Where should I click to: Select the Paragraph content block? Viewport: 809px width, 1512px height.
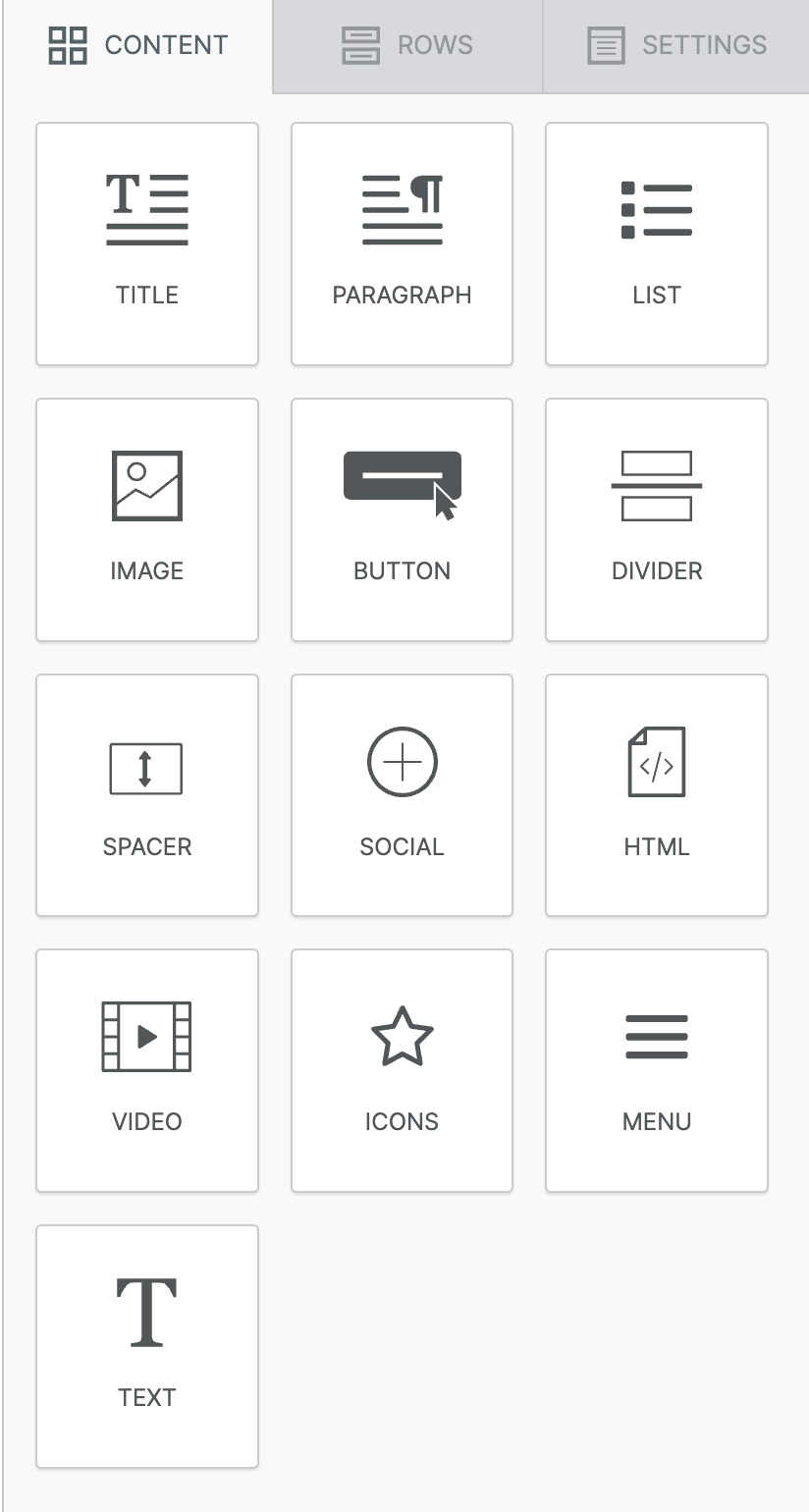point(402,243)
